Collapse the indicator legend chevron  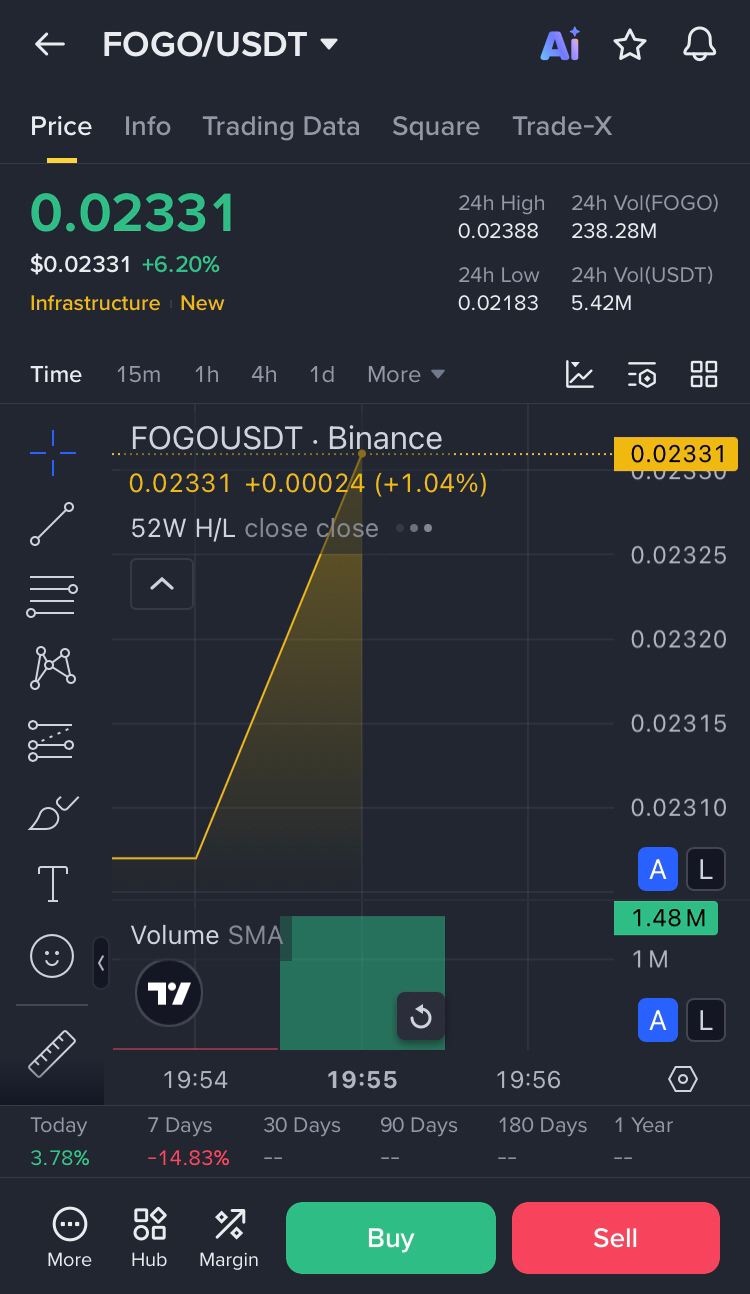162,584
